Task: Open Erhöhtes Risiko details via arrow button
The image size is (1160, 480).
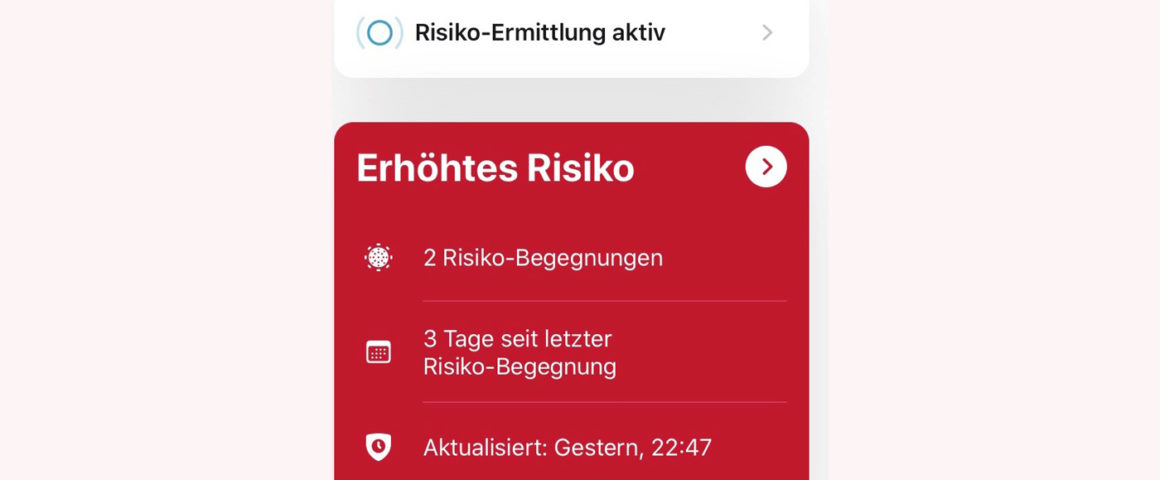Action: (766, 167)
